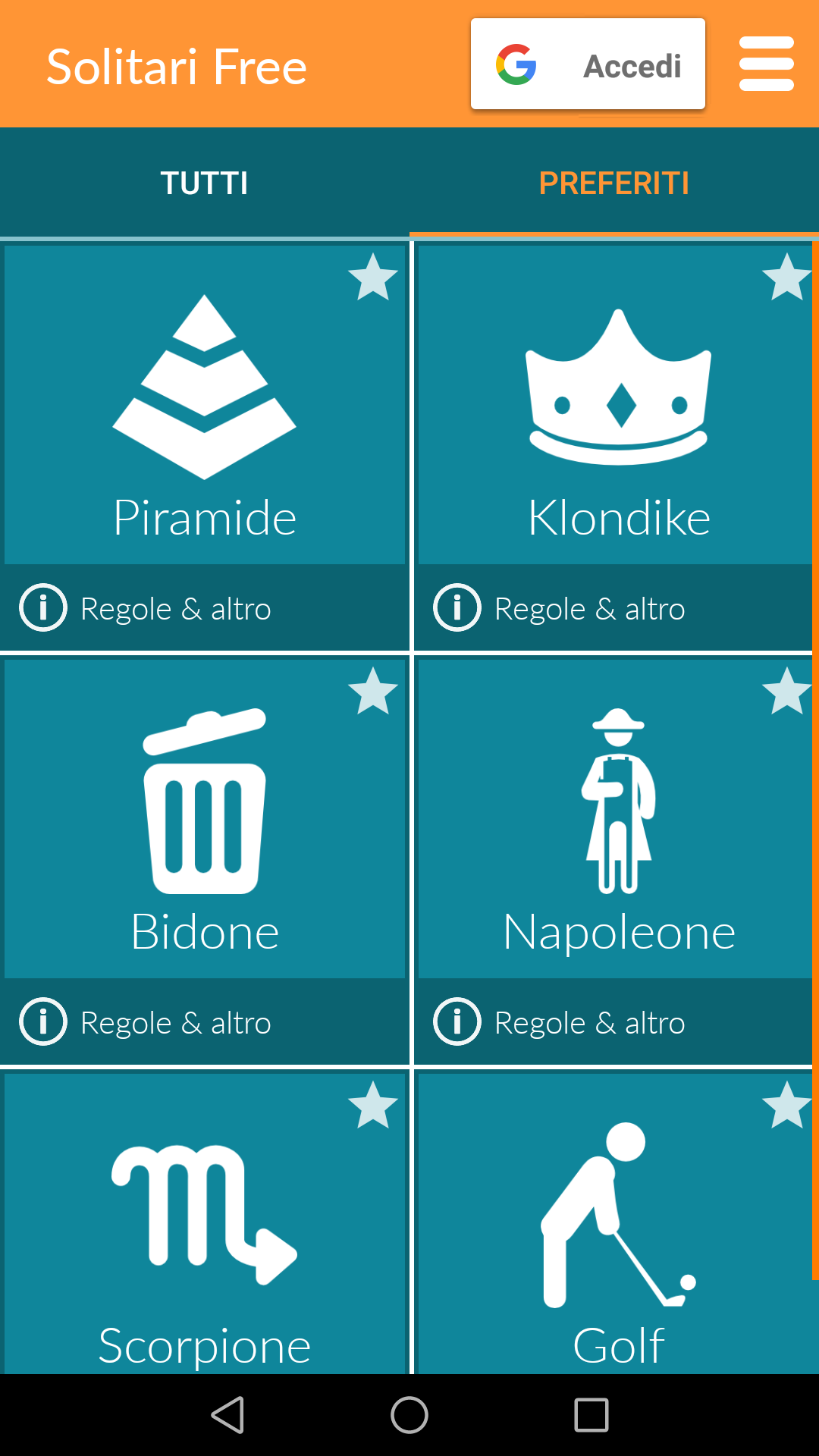Viewport: 819px width, 1456px height.
Task: Start the Klondike game
Action: click(618, 409)
